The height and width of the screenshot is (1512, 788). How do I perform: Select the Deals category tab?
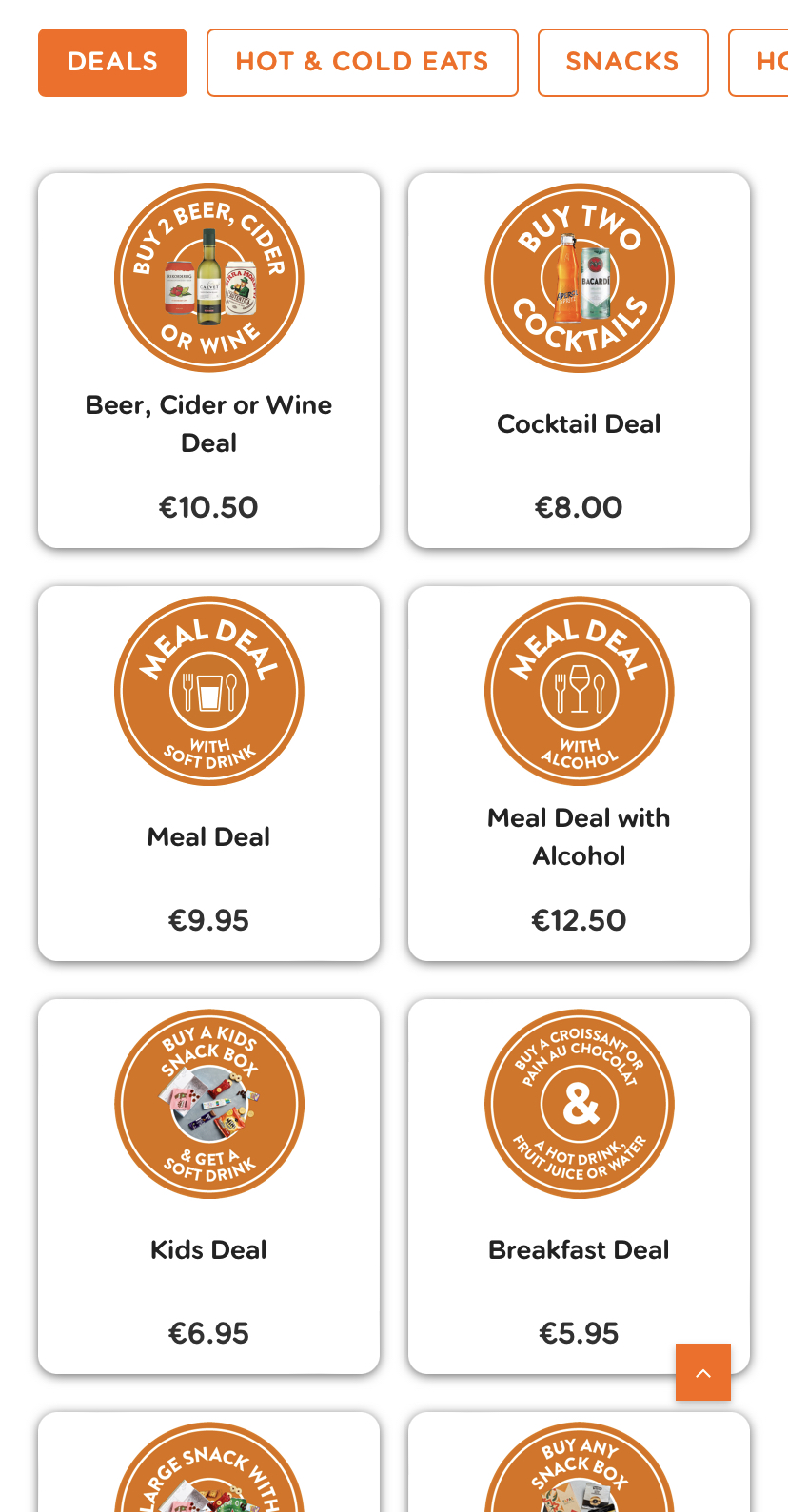112,62
